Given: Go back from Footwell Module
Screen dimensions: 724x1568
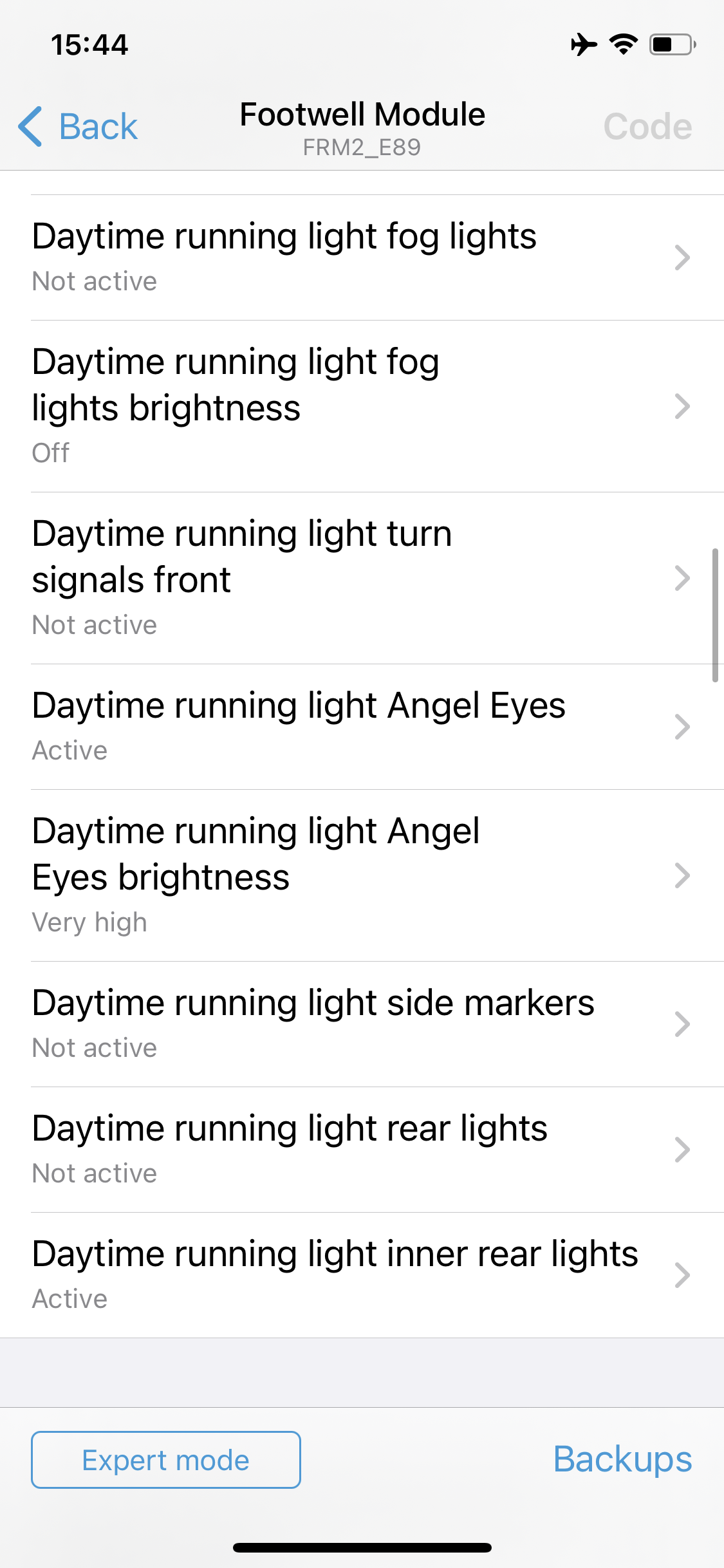Looking at the screenshot, I should pyautogui.click(x=79, y=126).
